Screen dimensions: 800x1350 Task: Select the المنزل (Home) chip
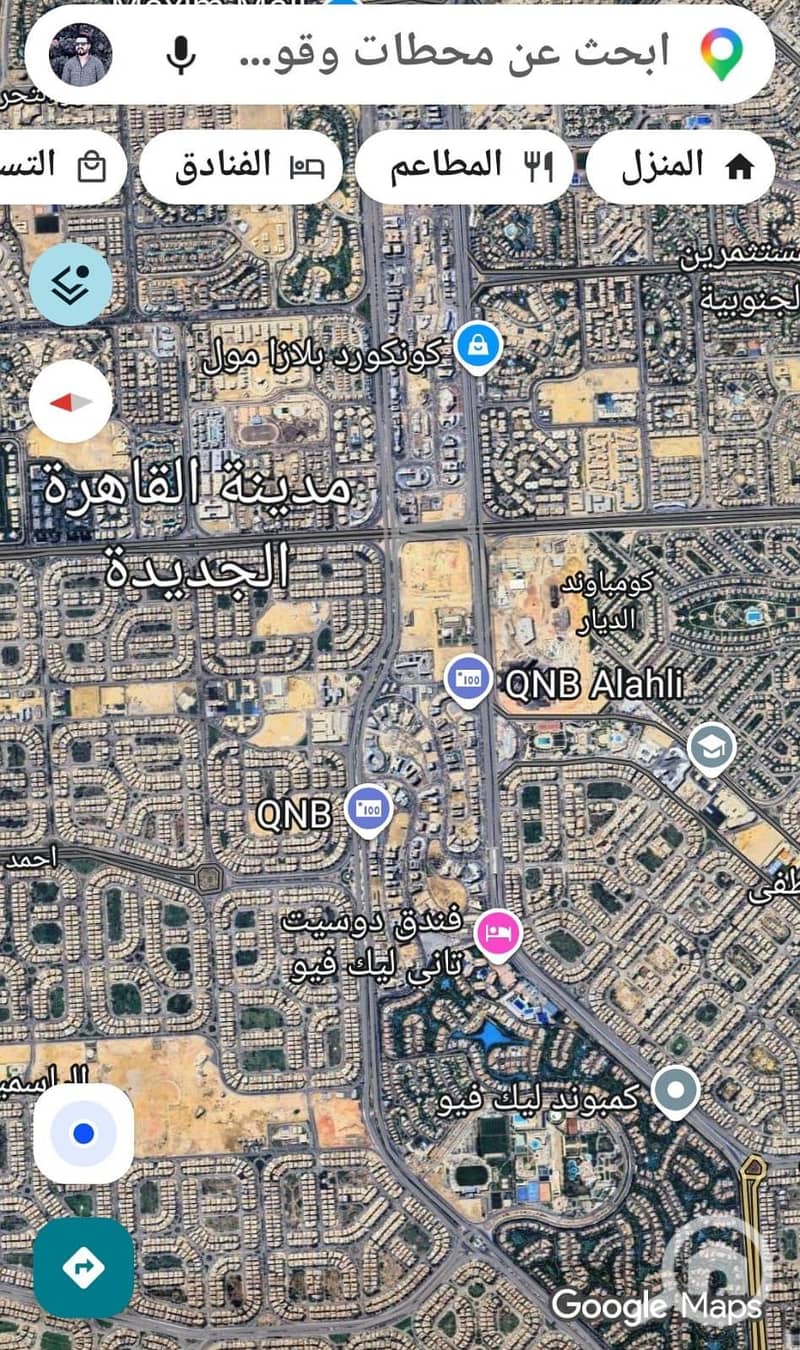click(x=681, y=167)
